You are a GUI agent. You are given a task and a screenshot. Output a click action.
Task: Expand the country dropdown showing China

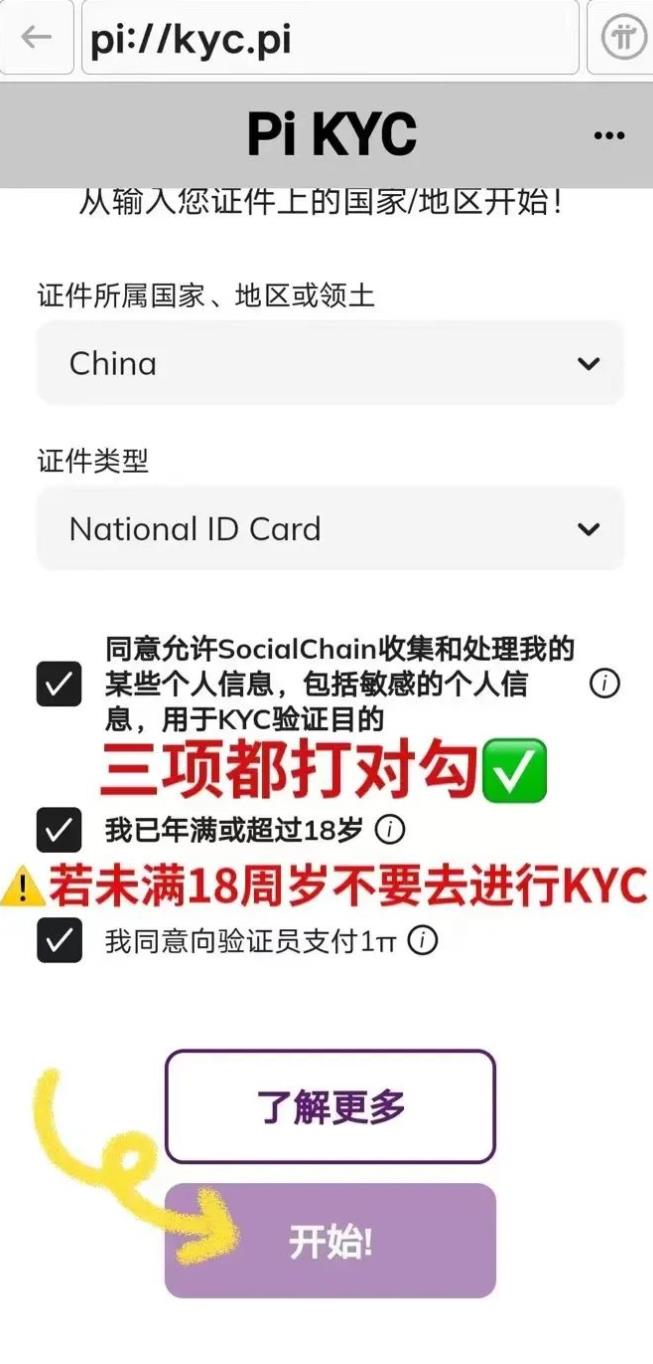pyautogui.click(x=330, y=363)
